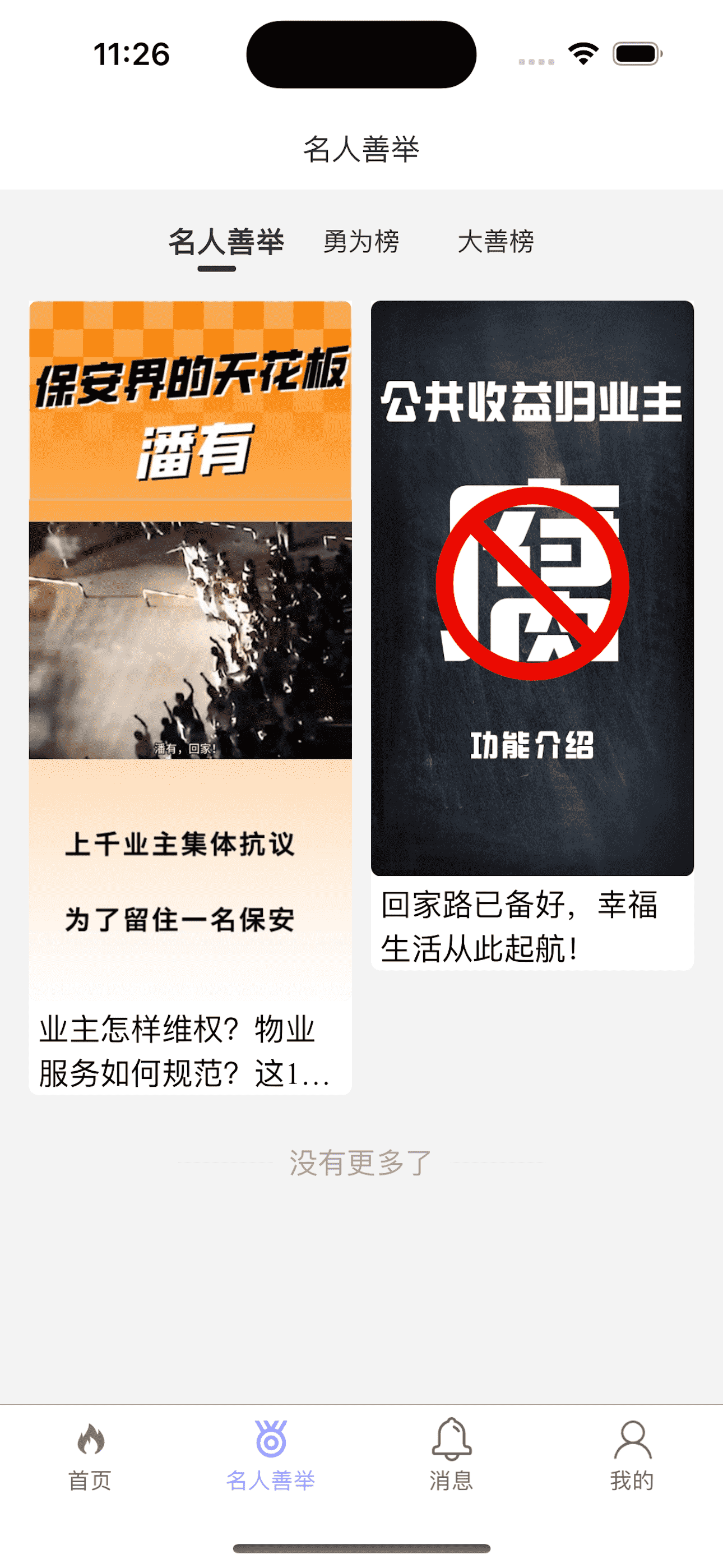Switch to the 勇为榜 tab
Viewport: 723px width, 1568px height.
tap(361, 242)
